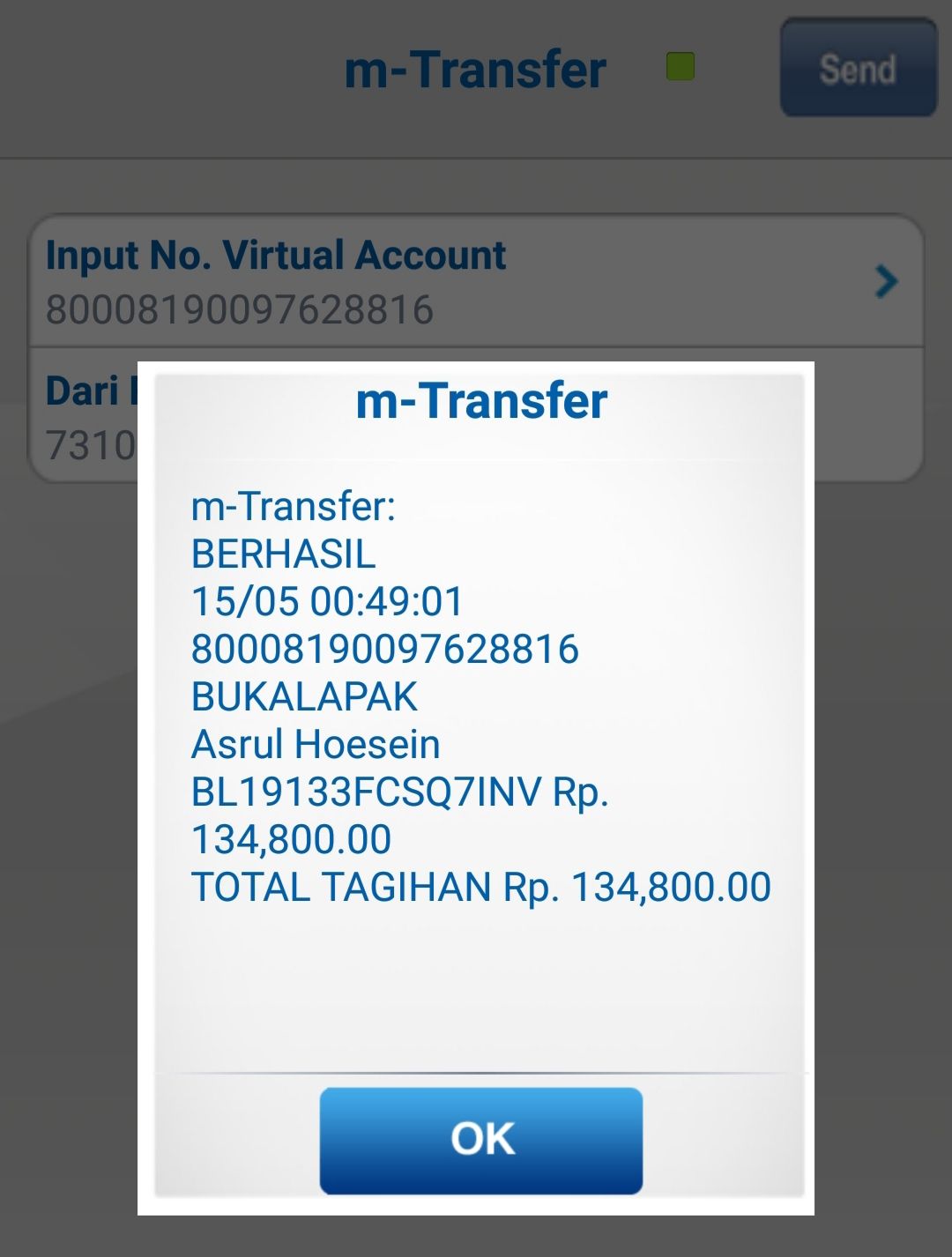
Task: Tap the Send button
Action: [858, 68]
